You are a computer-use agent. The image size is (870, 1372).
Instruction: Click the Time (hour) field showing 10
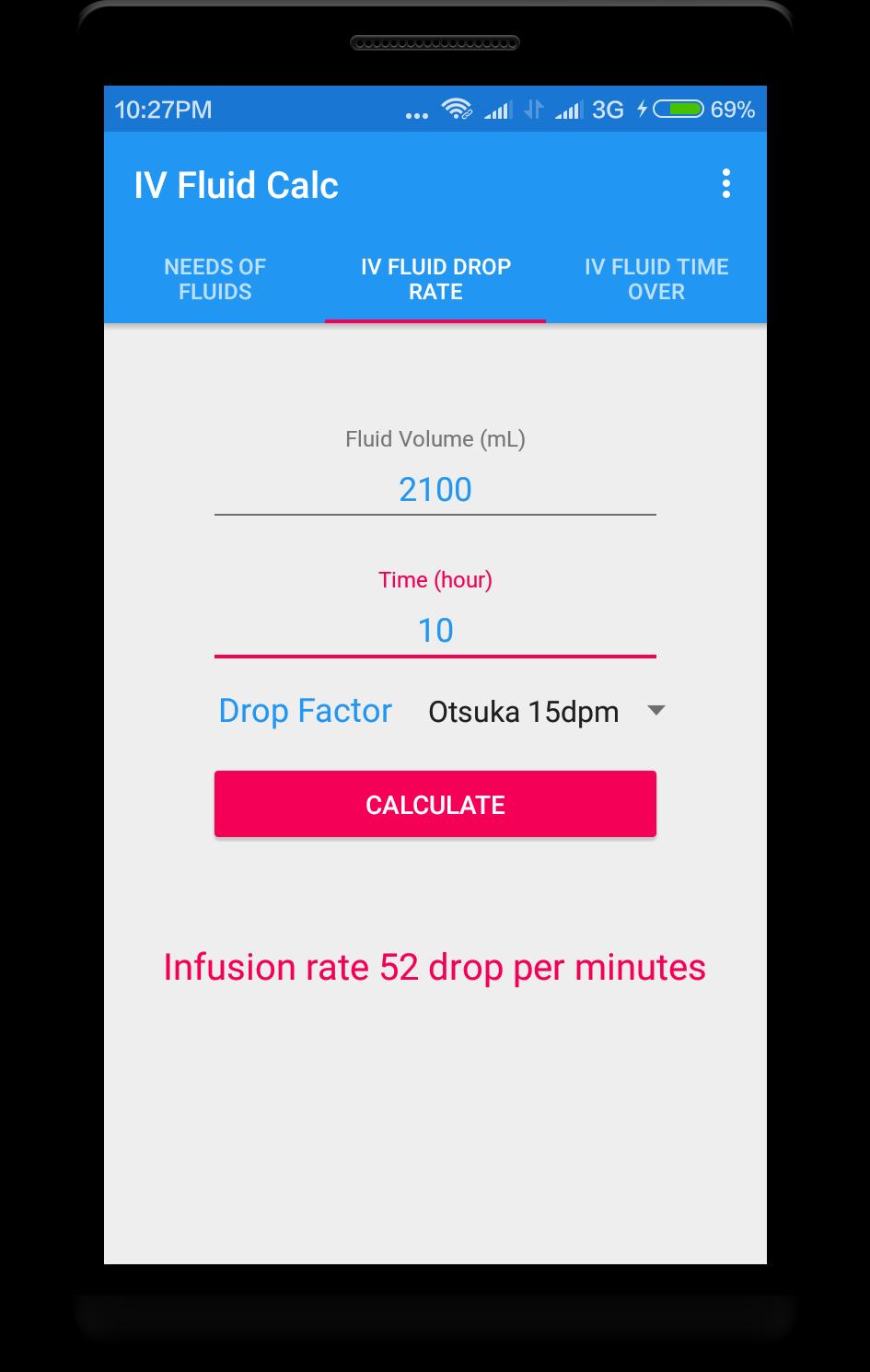435,631
